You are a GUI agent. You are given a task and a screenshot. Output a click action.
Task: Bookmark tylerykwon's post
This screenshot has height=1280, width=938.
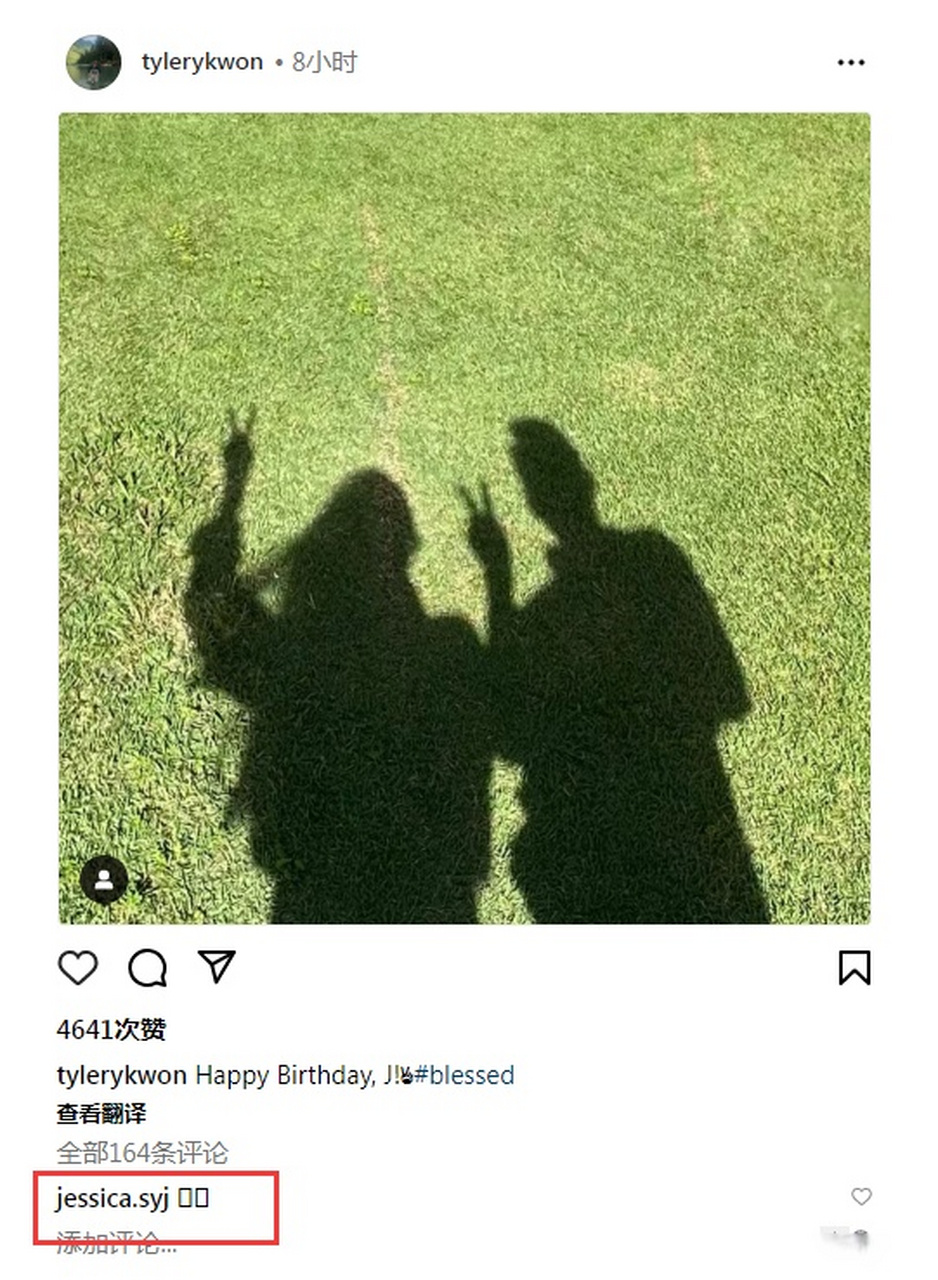[853, 968]
